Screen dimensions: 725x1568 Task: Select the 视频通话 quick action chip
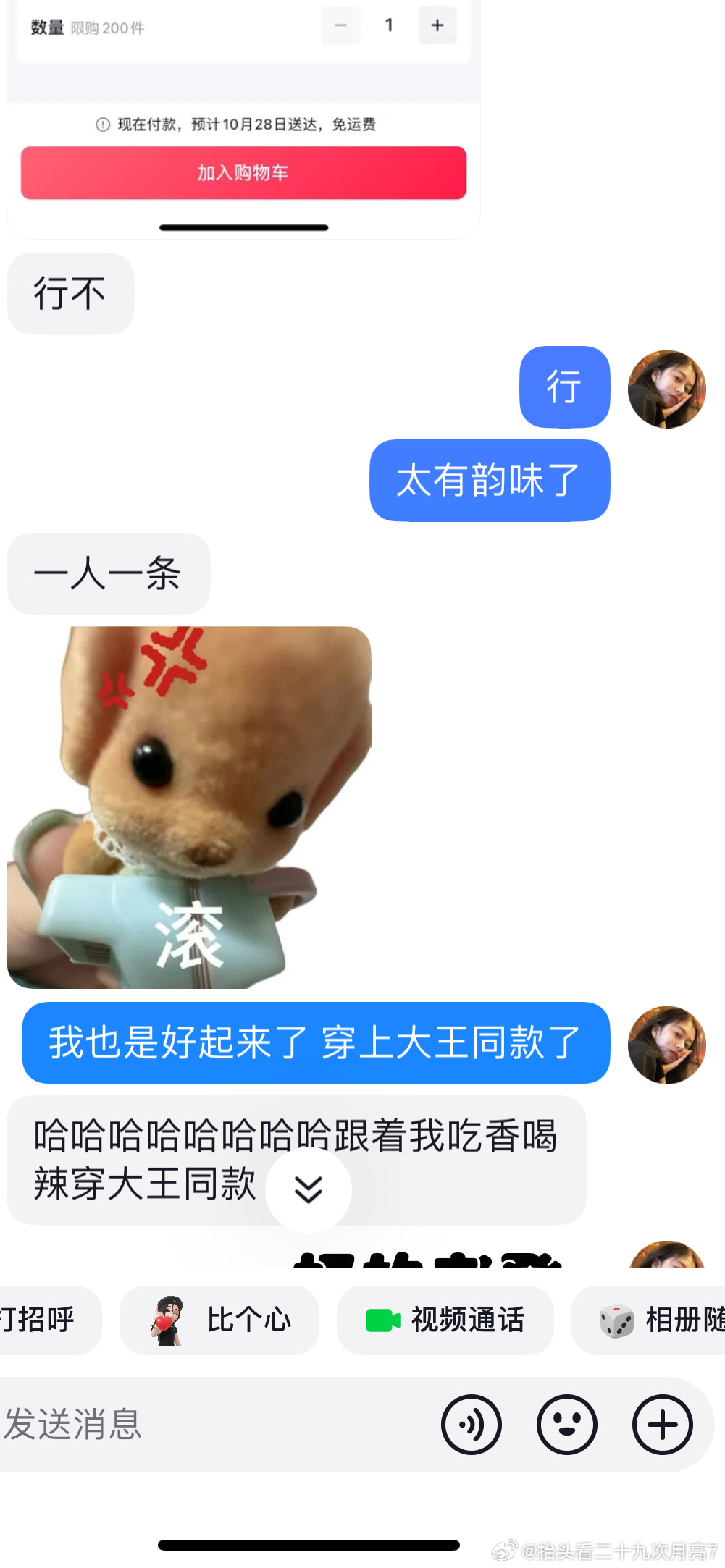click(445, 1319)
